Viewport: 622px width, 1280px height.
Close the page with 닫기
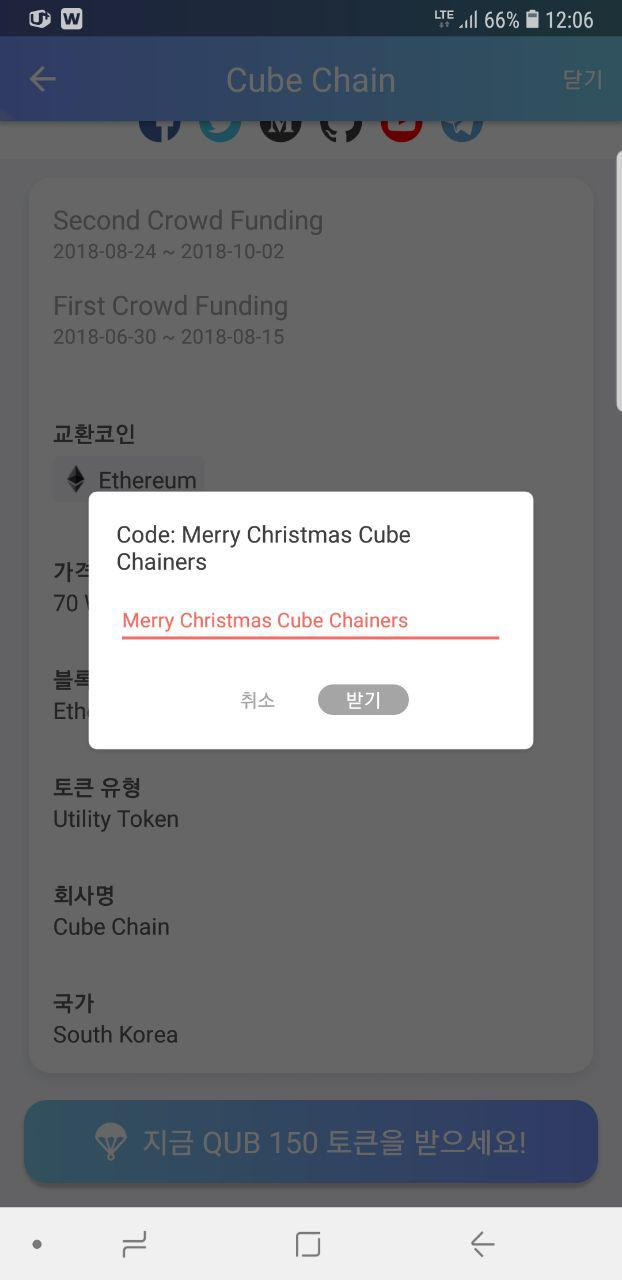tap(582, 80)
